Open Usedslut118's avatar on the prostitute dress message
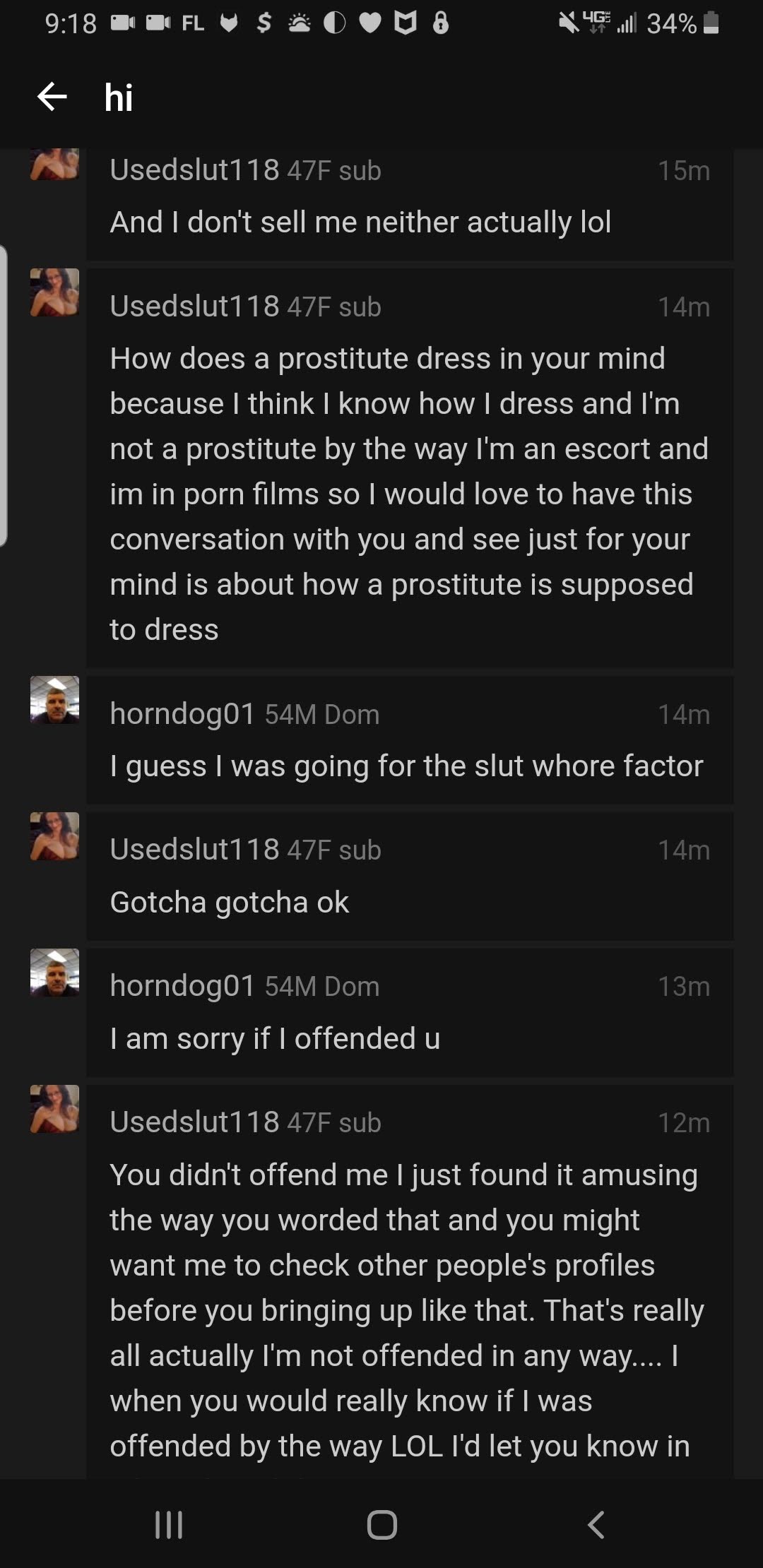 point(54,292)
